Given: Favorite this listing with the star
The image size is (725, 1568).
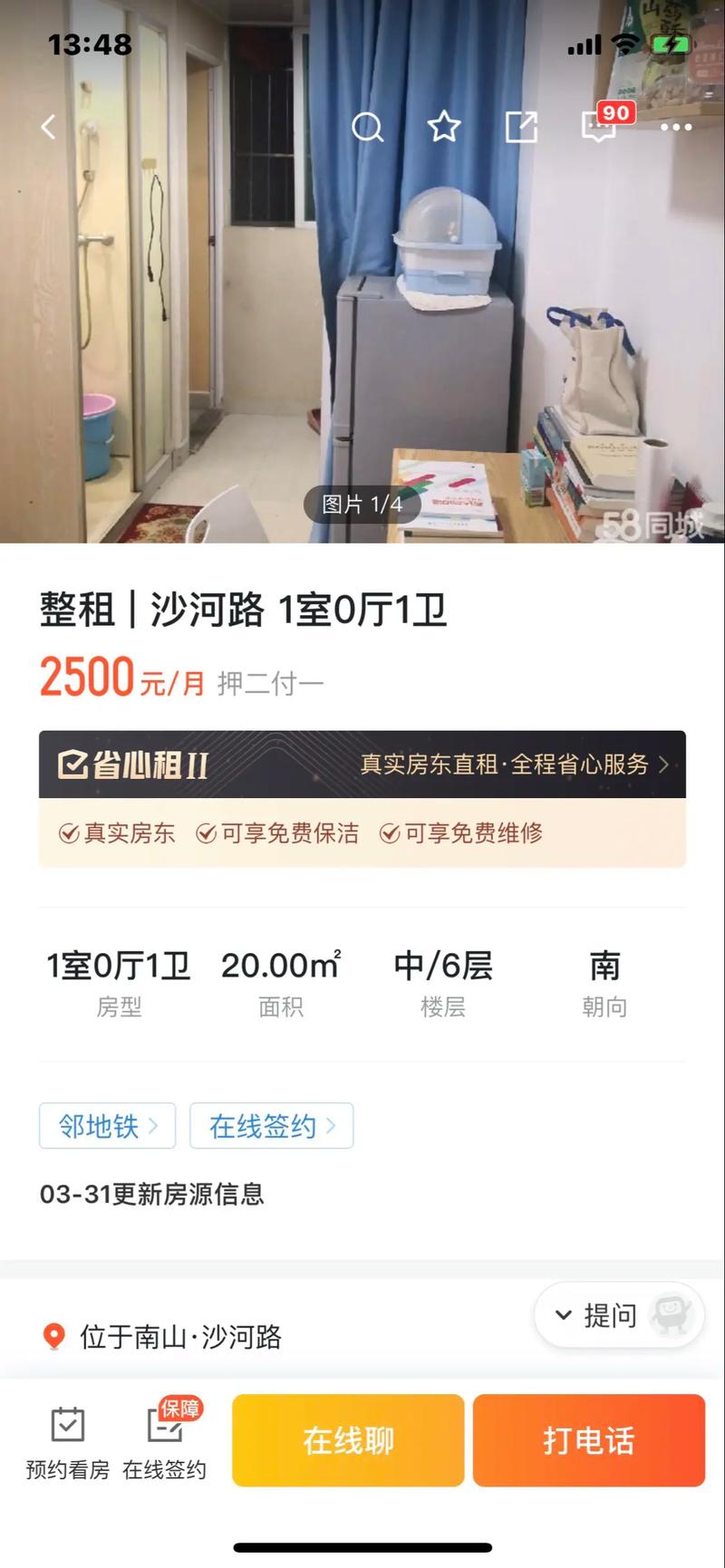Looking at the screenshot, I should click(x=444, y=127).
